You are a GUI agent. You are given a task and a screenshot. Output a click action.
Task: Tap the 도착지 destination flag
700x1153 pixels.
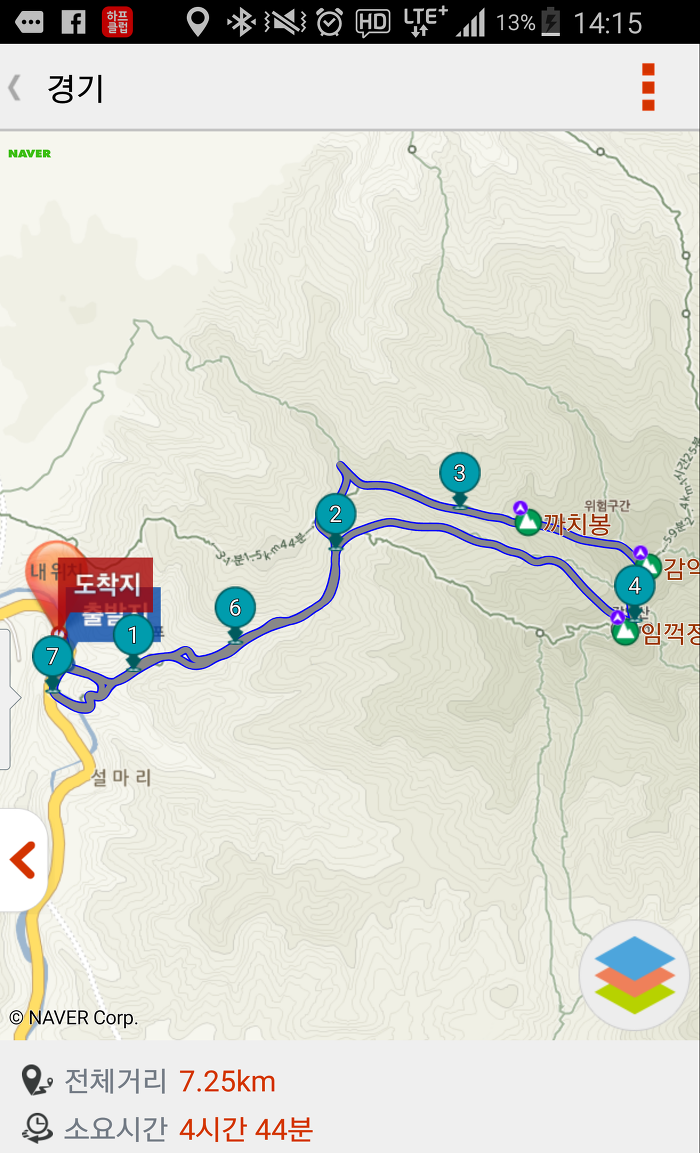click(106, 583)
